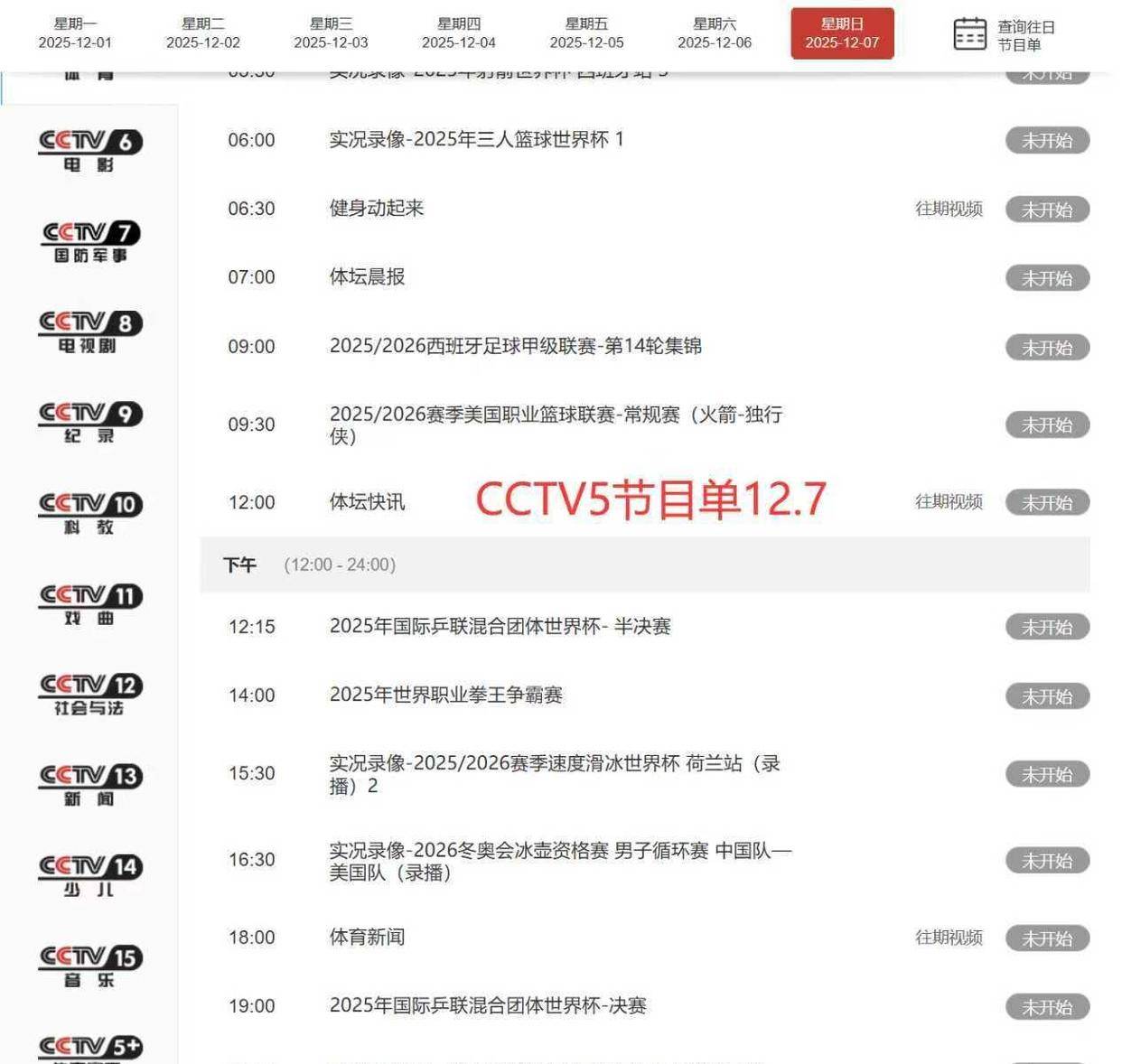
Task: Open CCTV8 电视剧 channel listing
Action: tap(89, 331)
